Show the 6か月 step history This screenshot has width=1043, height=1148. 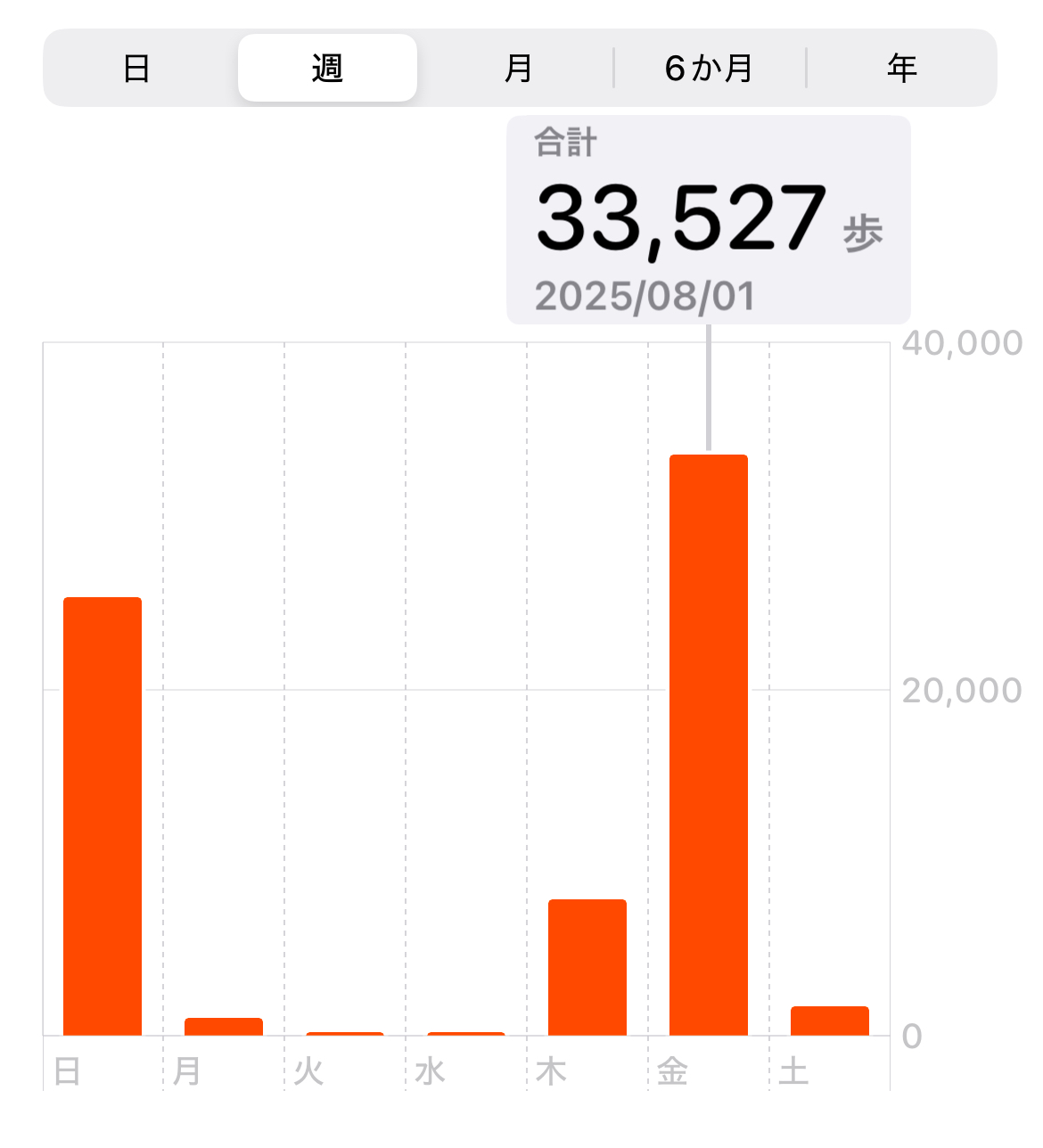pos(710,69)
